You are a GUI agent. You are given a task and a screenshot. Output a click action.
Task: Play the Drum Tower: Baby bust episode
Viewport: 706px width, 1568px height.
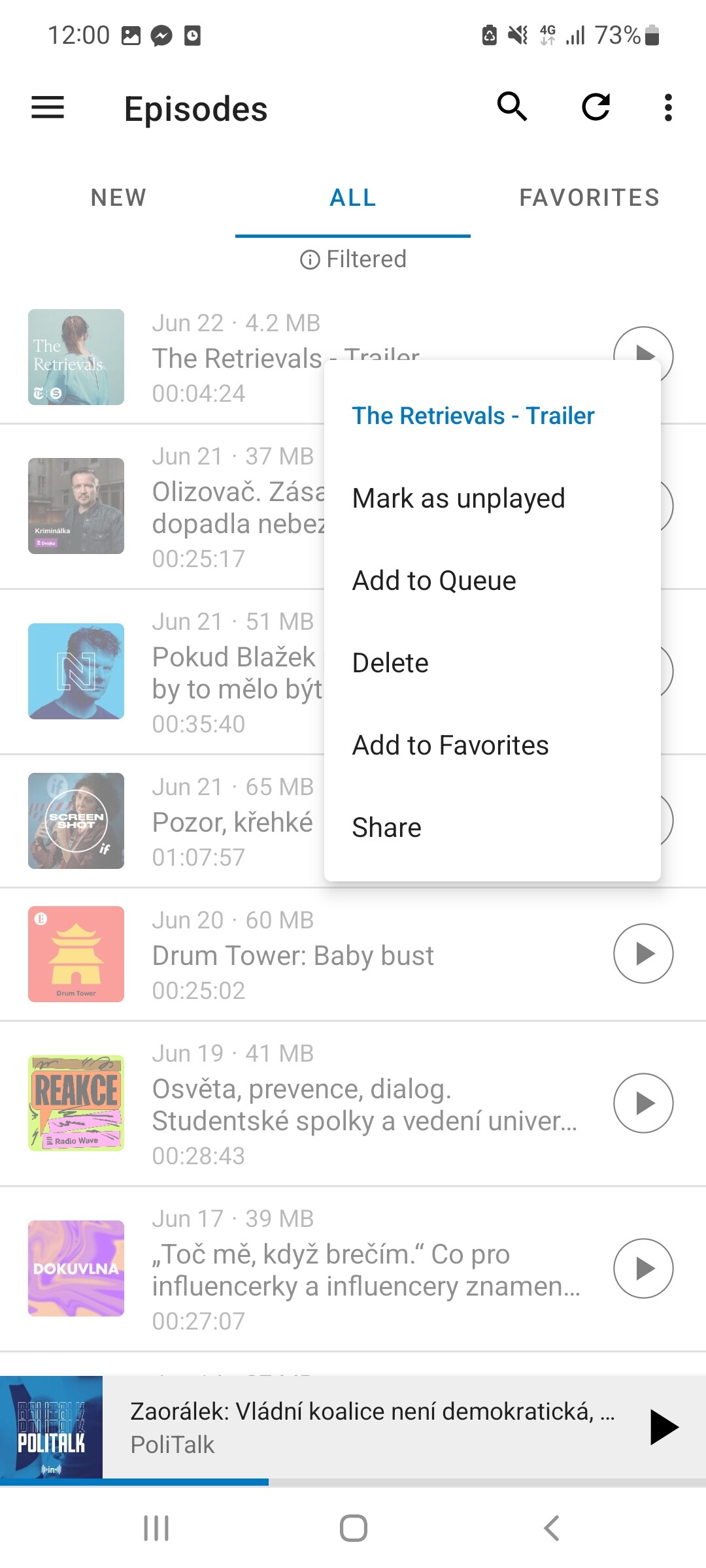(x=643, y=954)
